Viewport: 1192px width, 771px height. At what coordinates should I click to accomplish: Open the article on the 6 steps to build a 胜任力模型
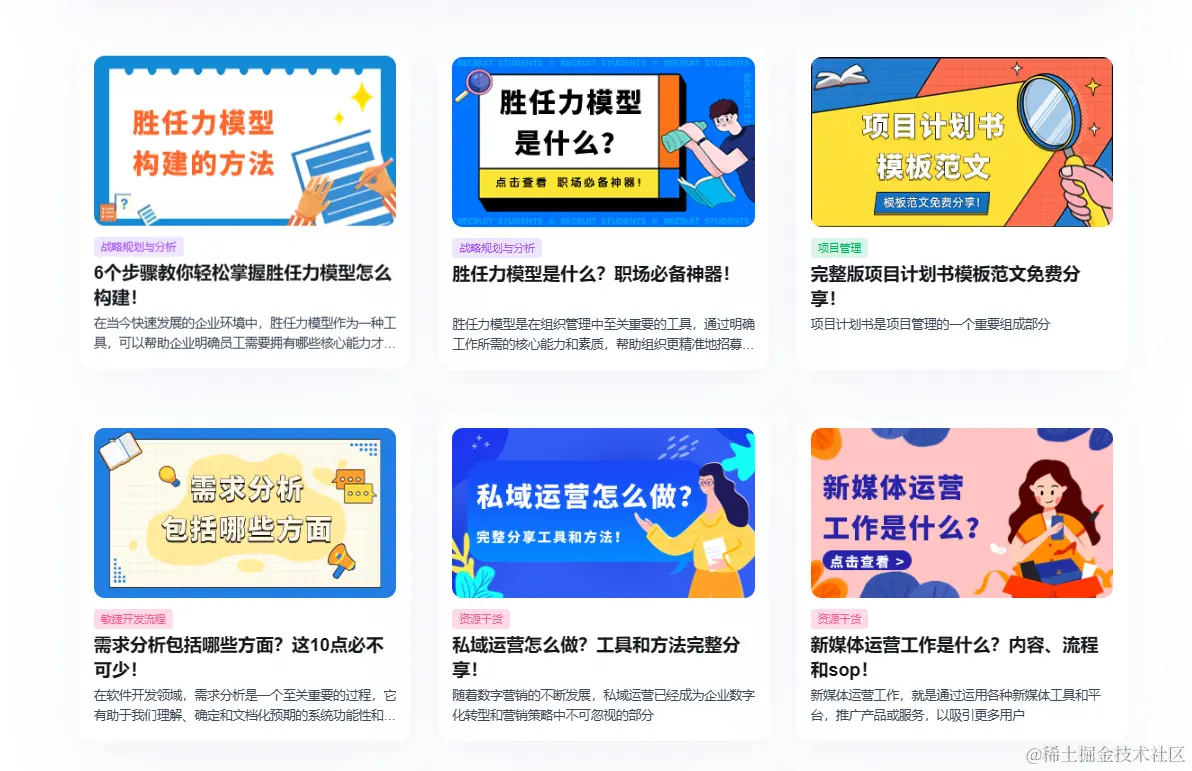[242, 284]
